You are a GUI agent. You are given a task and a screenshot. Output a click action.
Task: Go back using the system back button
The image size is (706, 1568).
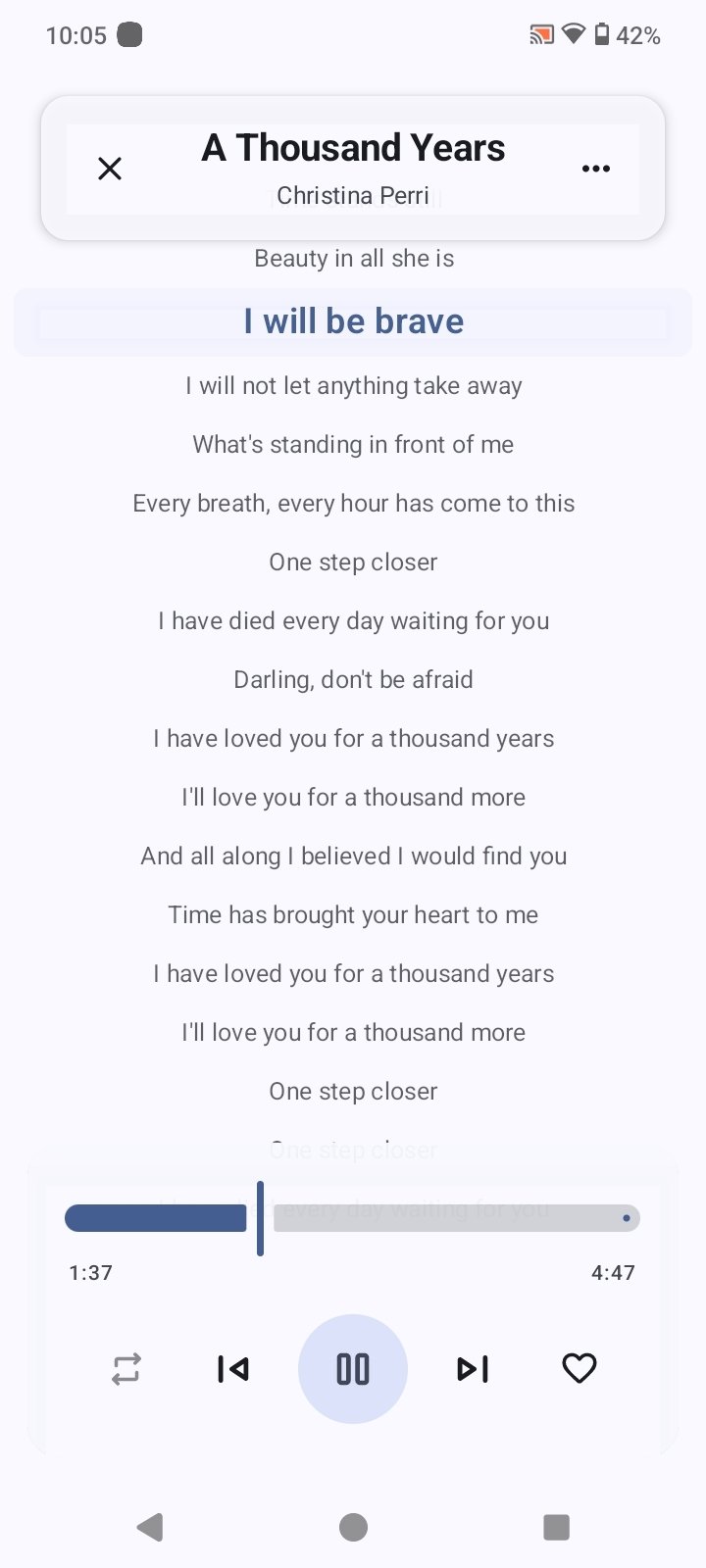click(x=150, y=1527)
